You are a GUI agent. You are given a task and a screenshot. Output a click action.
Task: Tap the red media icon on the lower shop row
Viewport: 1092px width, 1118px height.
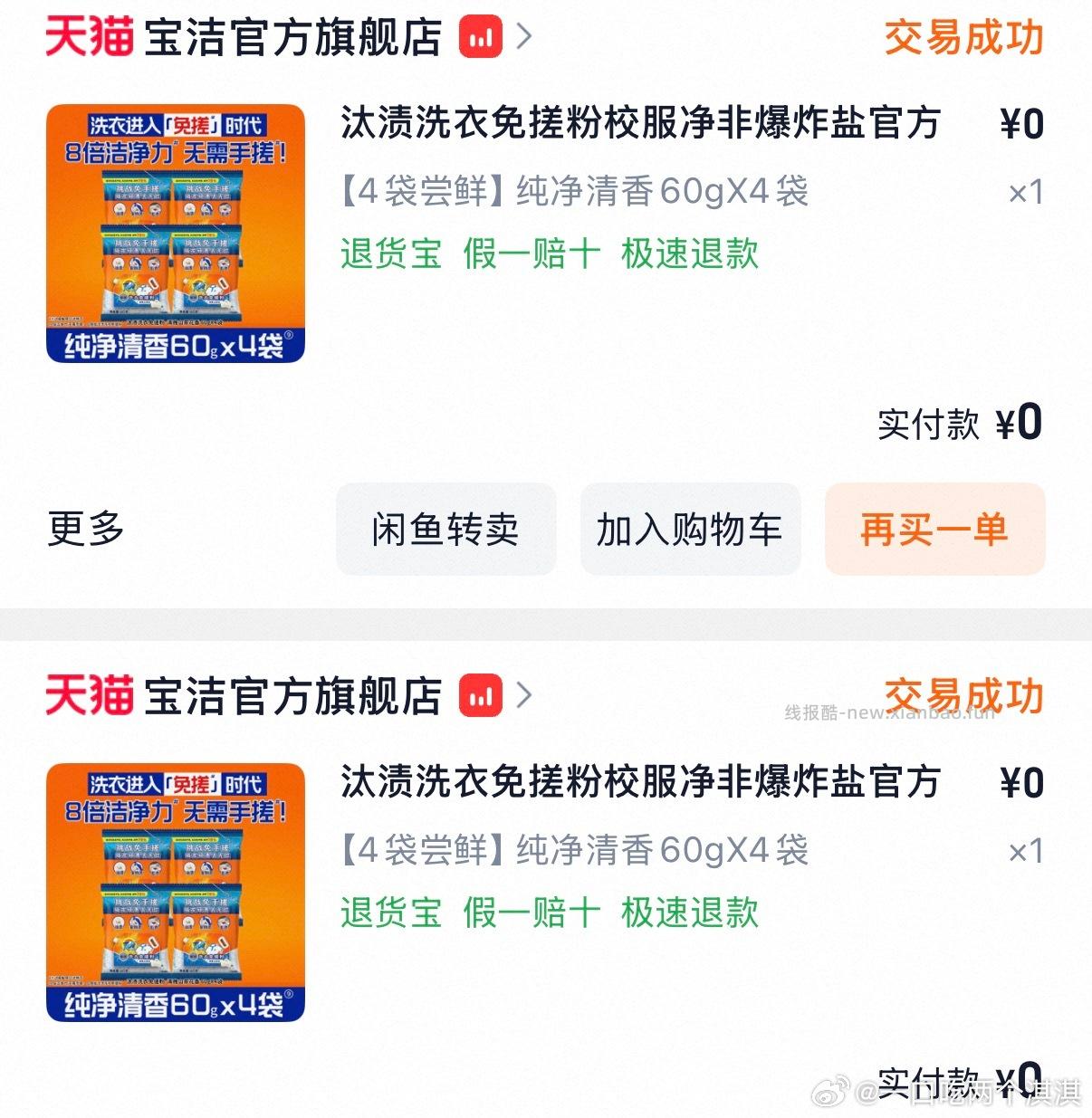(480, 697)
